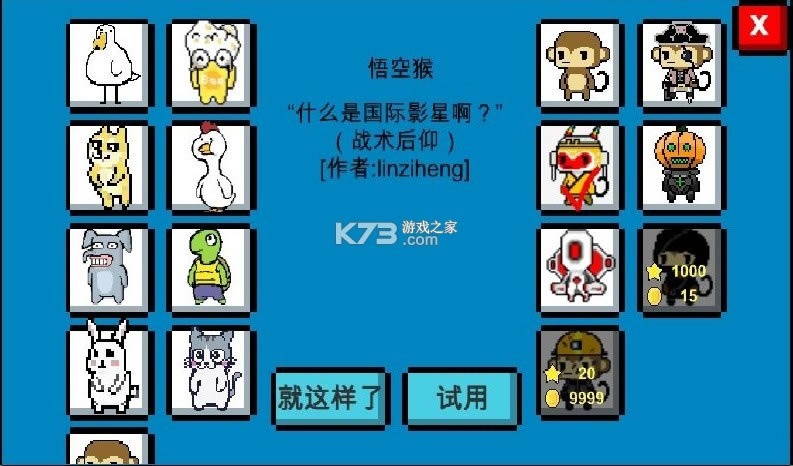Choose the grey cat character

coord(209,370)
